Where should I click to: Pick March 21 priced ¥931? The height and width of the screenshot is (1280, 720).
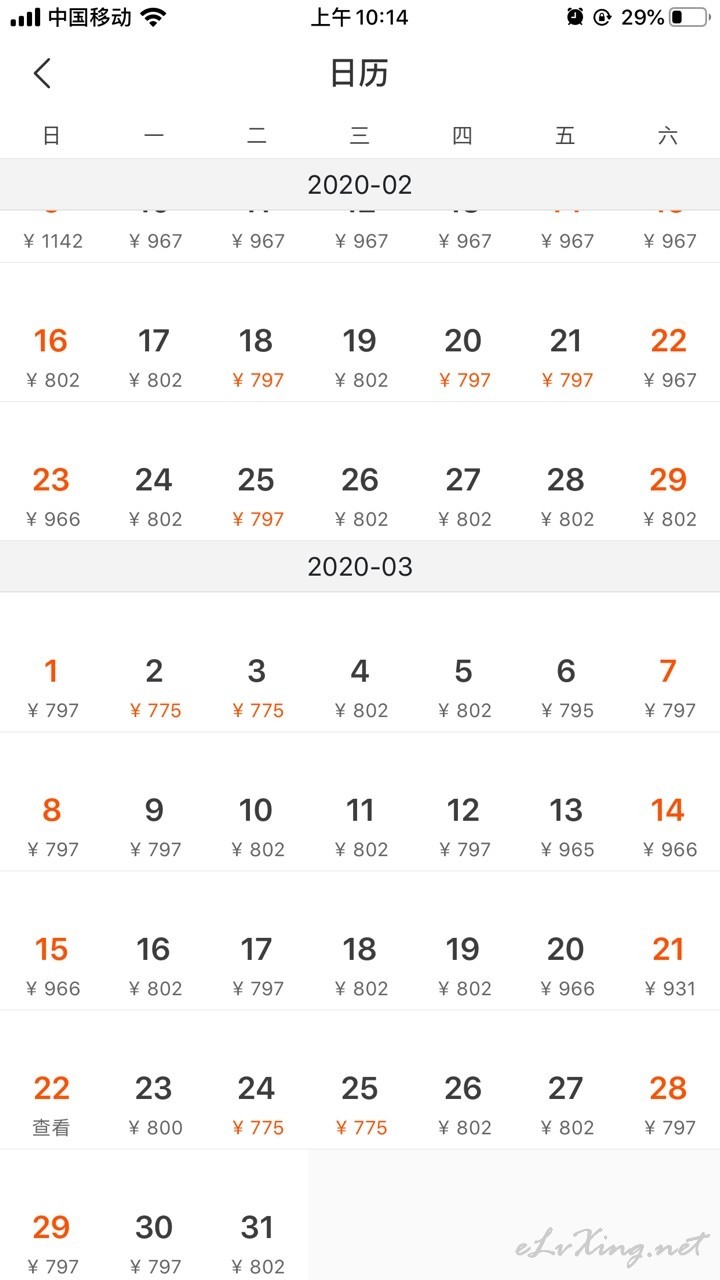pyautogui.click(x=668, y=966)
